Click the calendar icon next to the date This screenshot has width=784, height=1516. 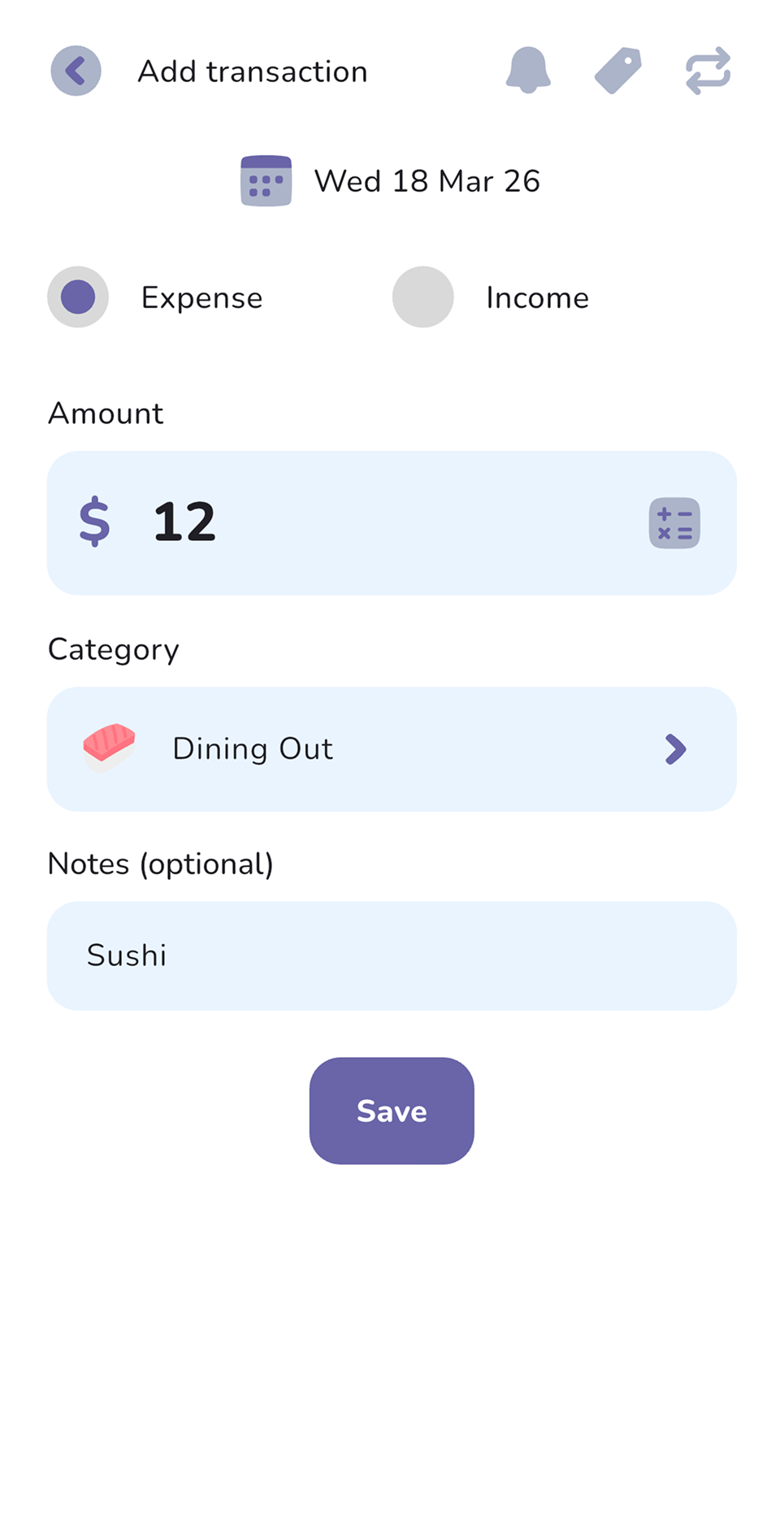pyautogui.click(x=266, y=180)
